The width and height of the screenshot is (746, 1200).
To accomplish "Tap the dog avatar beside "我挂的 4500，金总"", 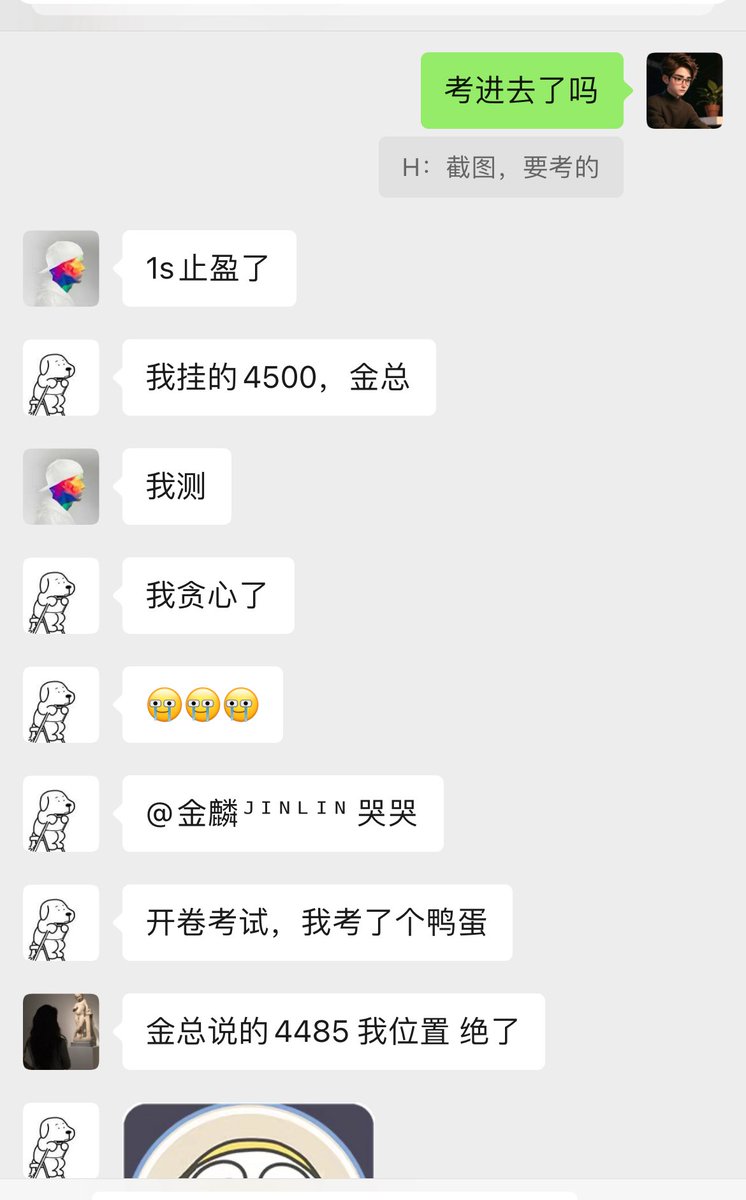I will pyautogui.click(x=61, y=377).
